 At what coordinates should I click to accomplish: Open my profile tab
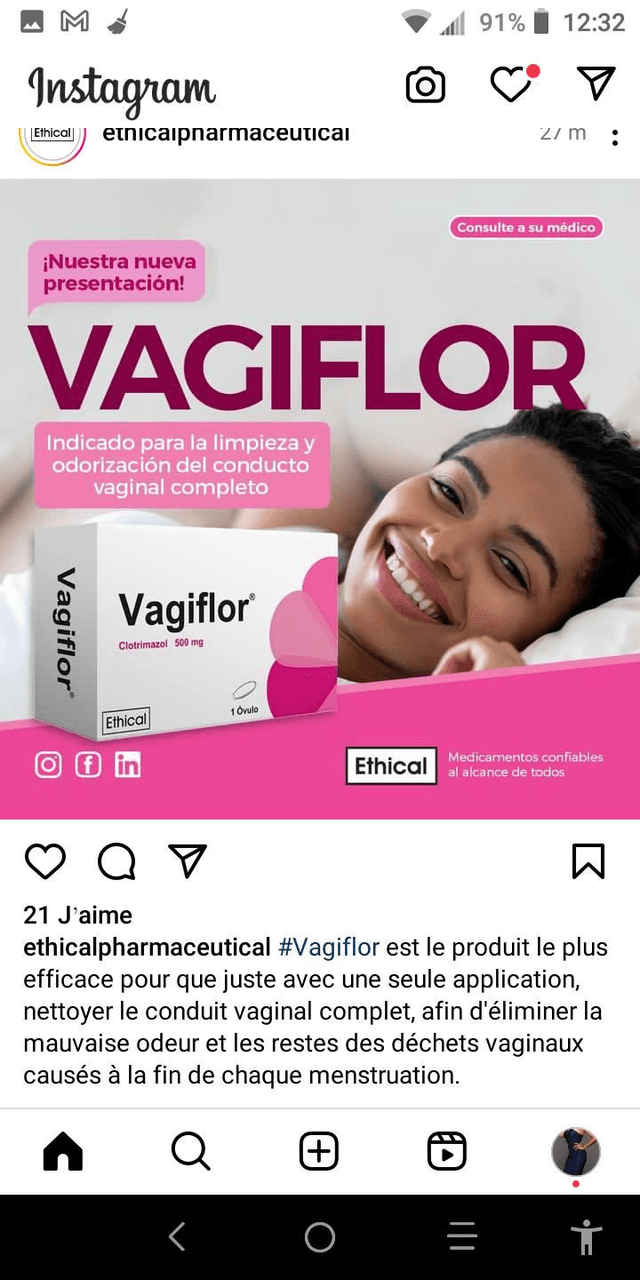576,1152
